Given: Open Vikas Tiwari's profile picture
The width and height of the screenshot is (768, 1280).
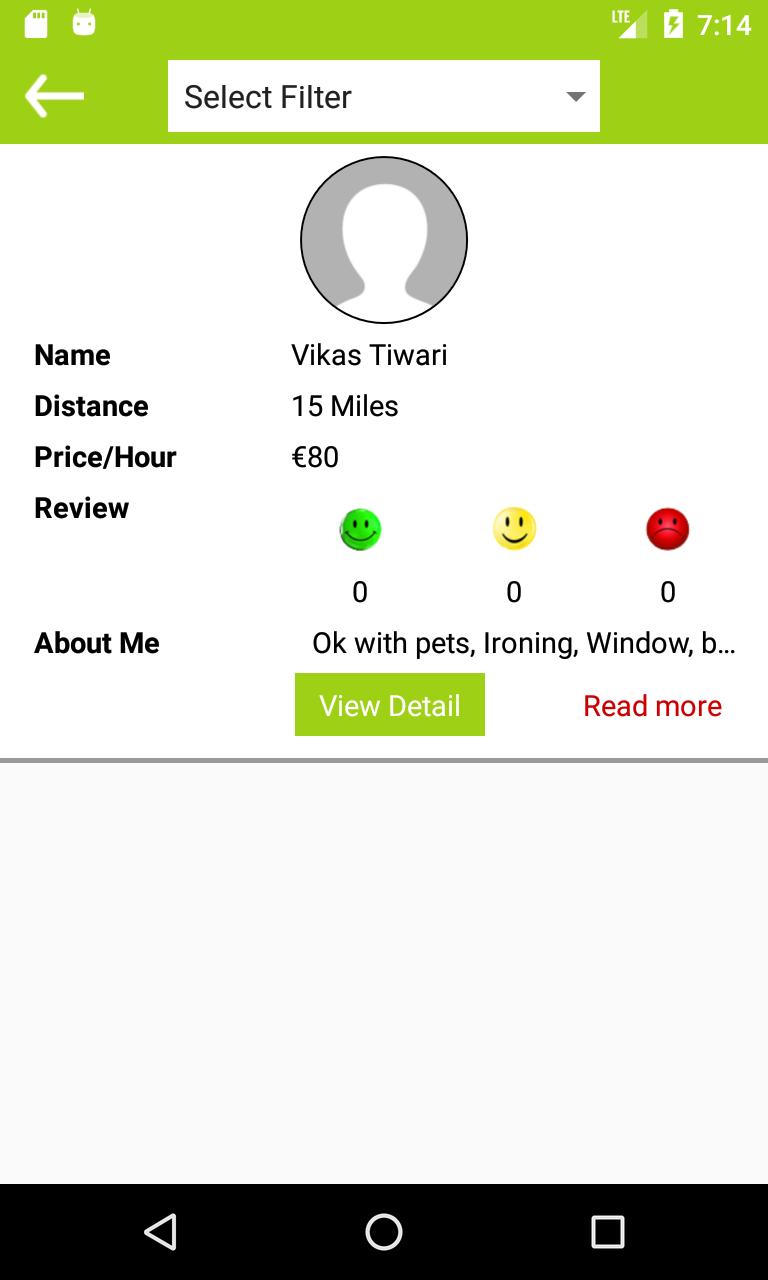Looking at the screenshot, I should click(x=384, y=240).
